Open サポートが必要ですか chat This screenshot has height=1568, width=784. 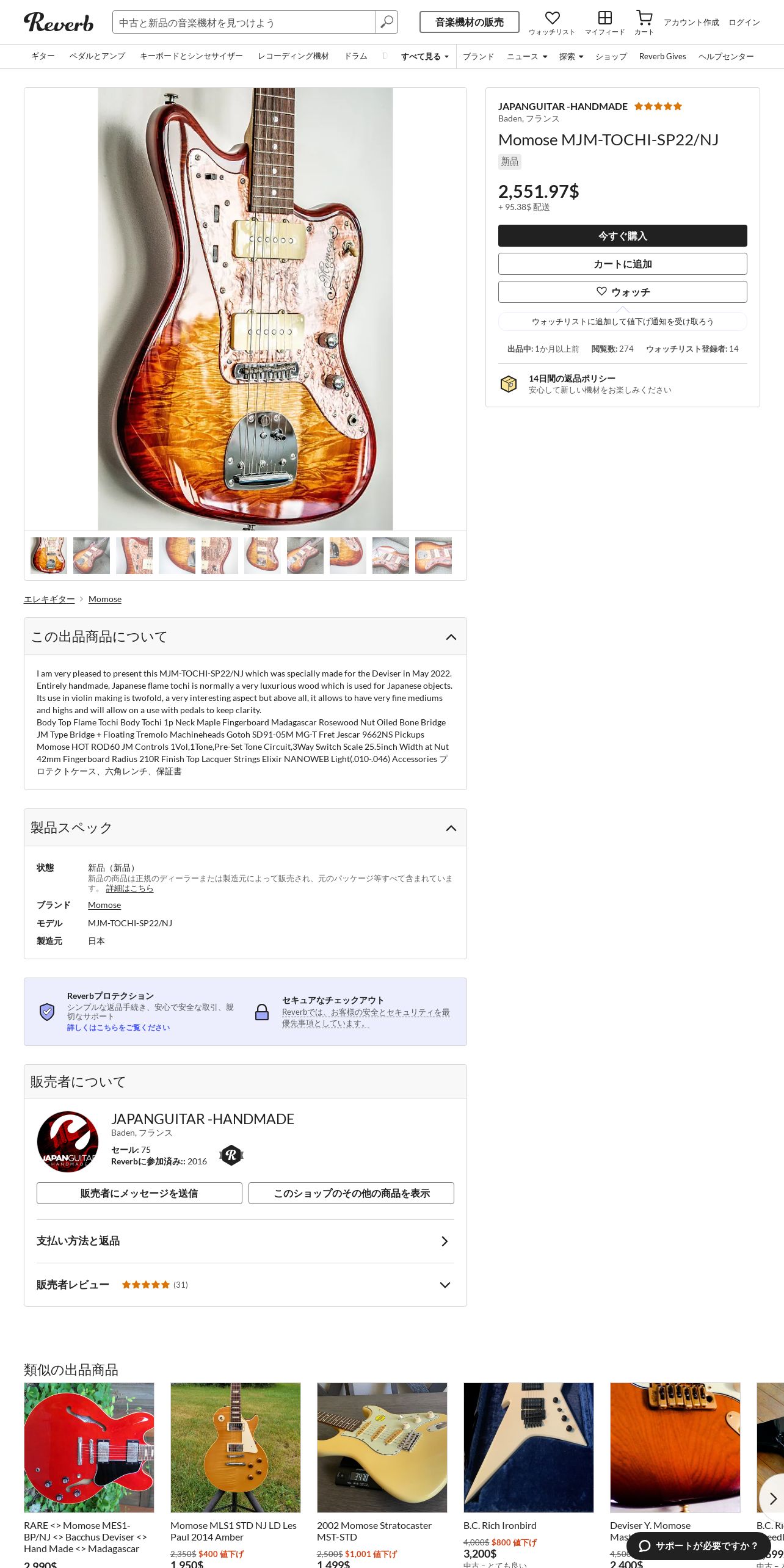pos(699,1545)
